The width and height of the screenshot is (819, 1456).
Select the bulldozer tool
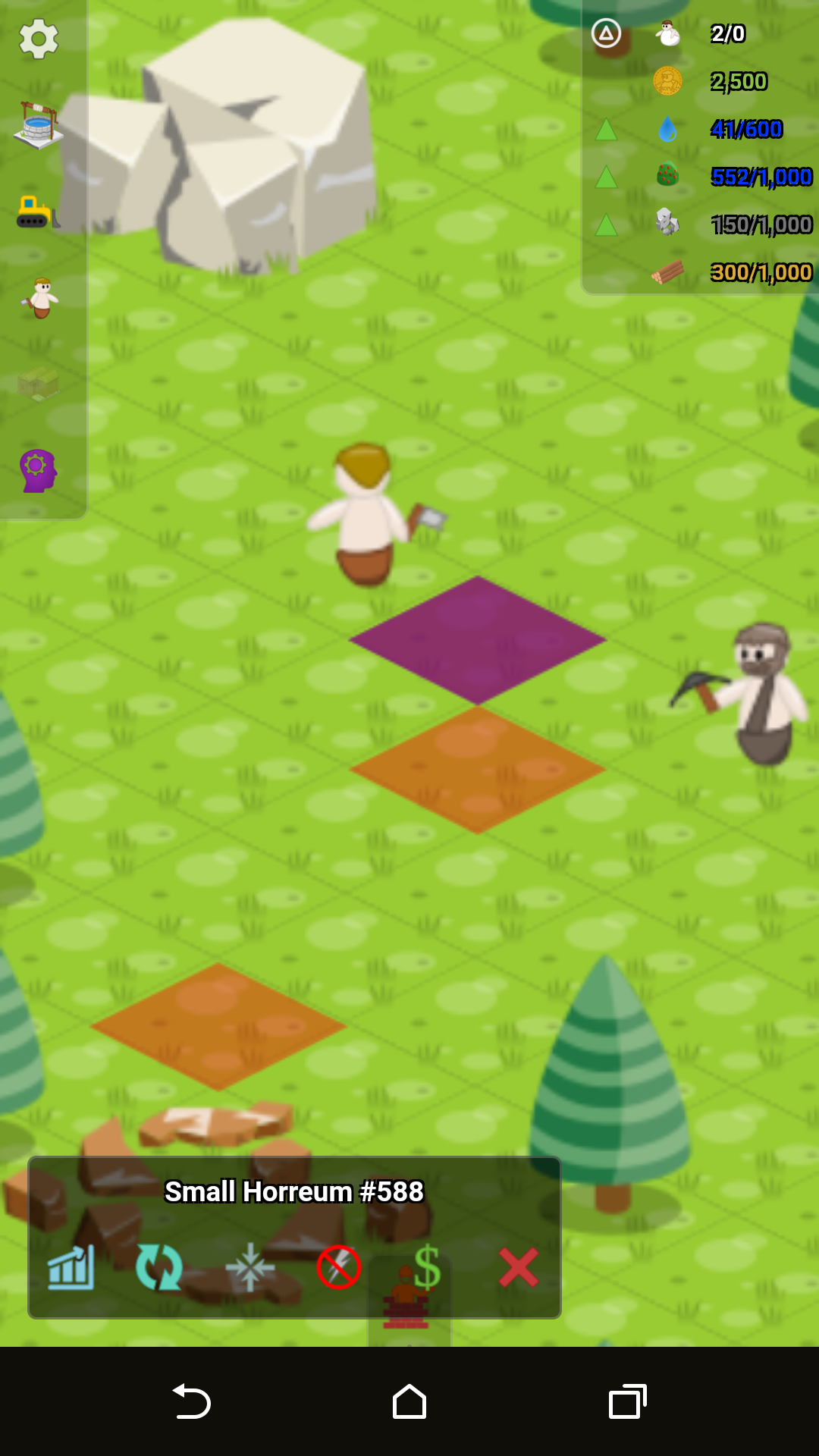pyautogui.click(x=36, y=212)
